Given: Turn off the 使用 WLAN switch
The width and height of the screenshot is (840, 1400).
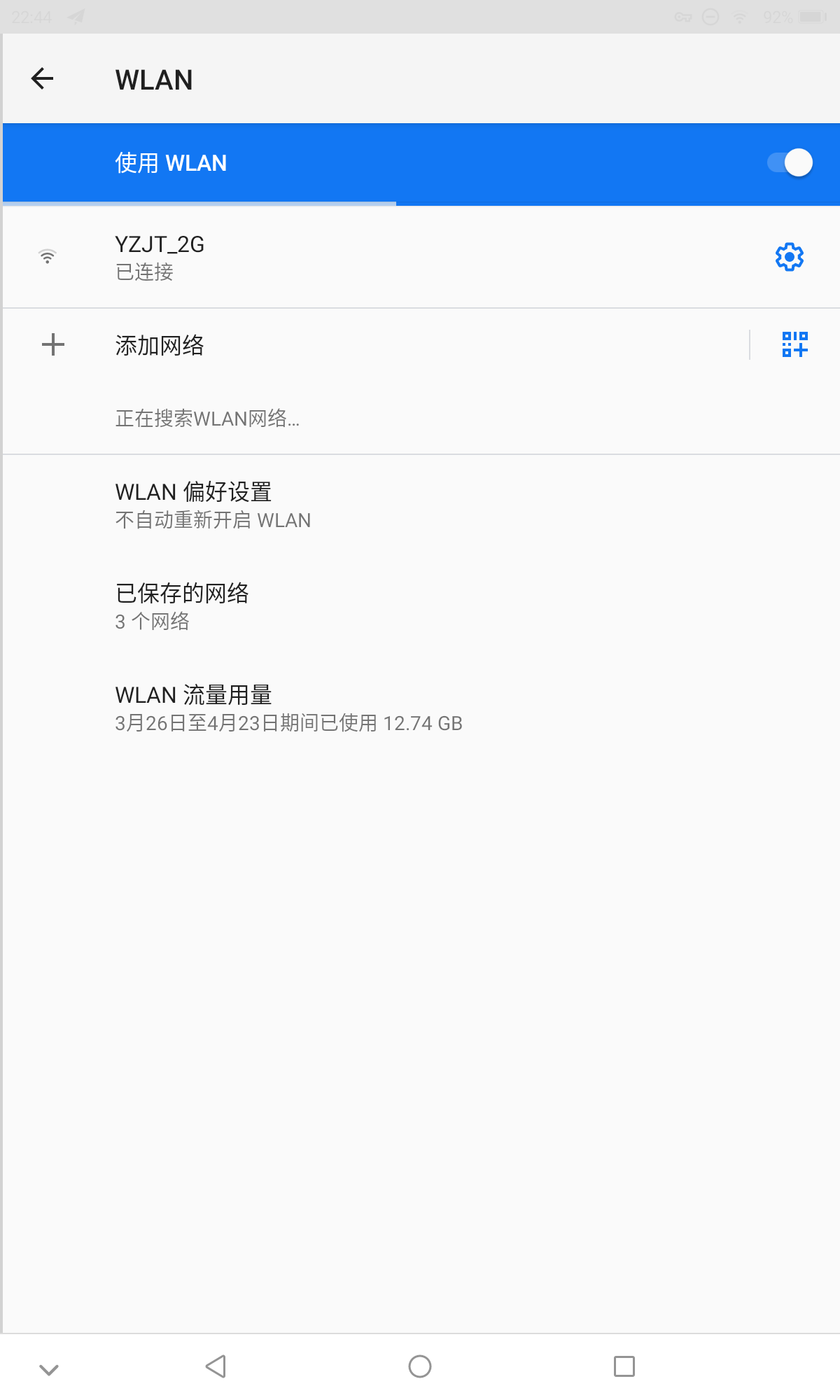Looking at the screenshot, I should click(x=790, y=163).
